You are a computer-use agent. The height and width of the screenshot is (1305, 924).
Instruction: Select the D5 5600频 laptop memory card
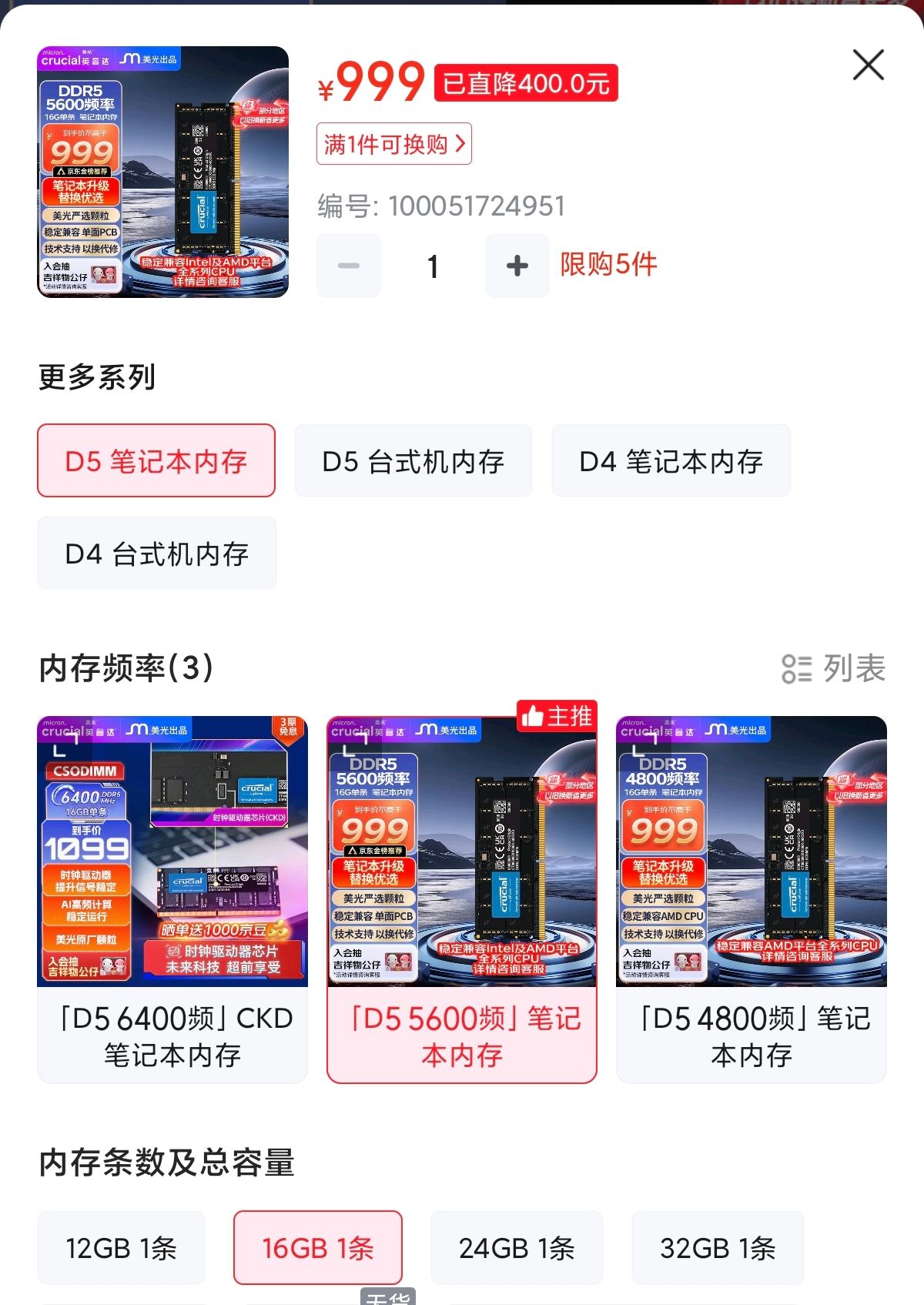click(x=462, y=899)
